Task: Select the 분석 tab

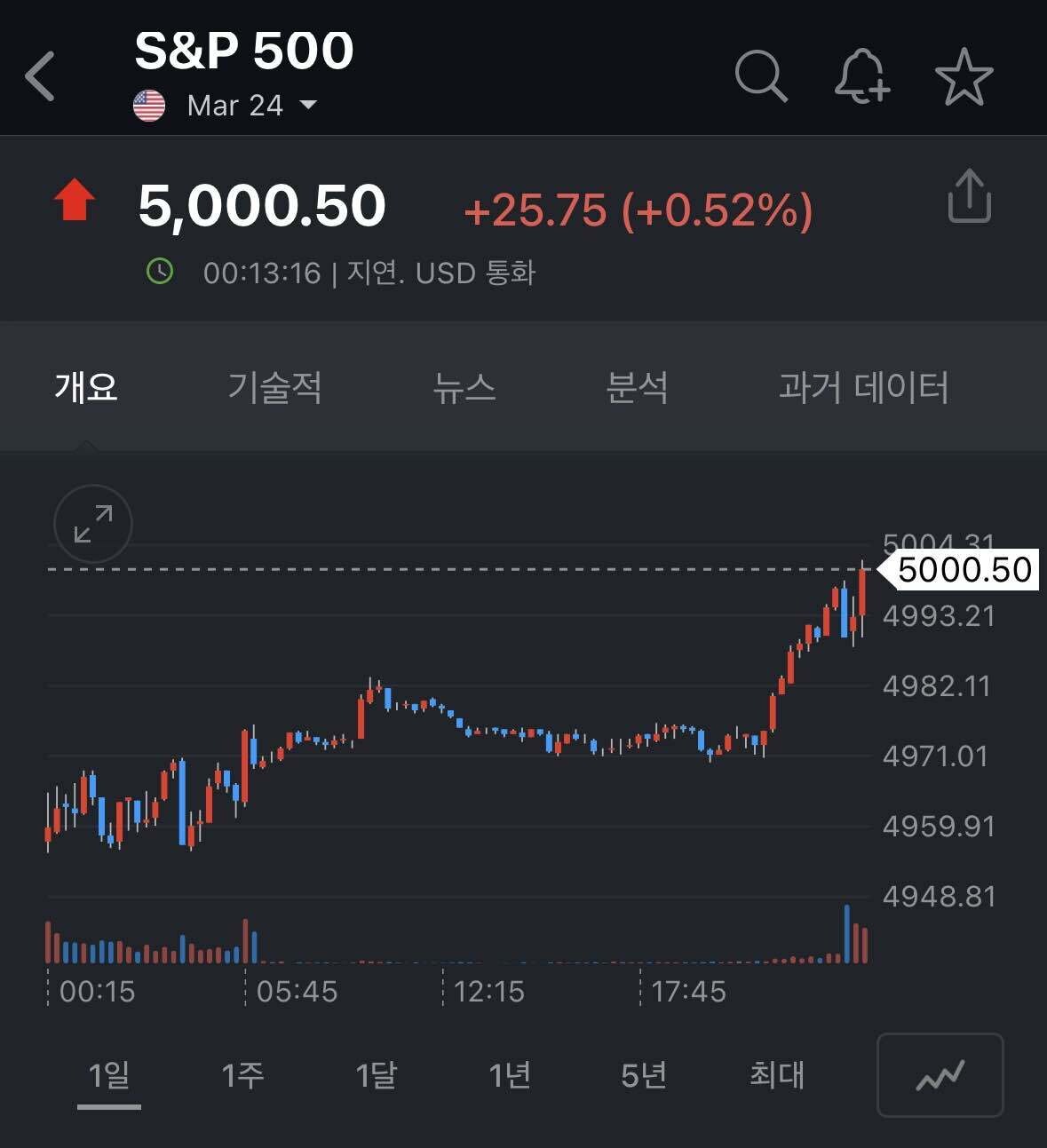Action: (639, 388)
